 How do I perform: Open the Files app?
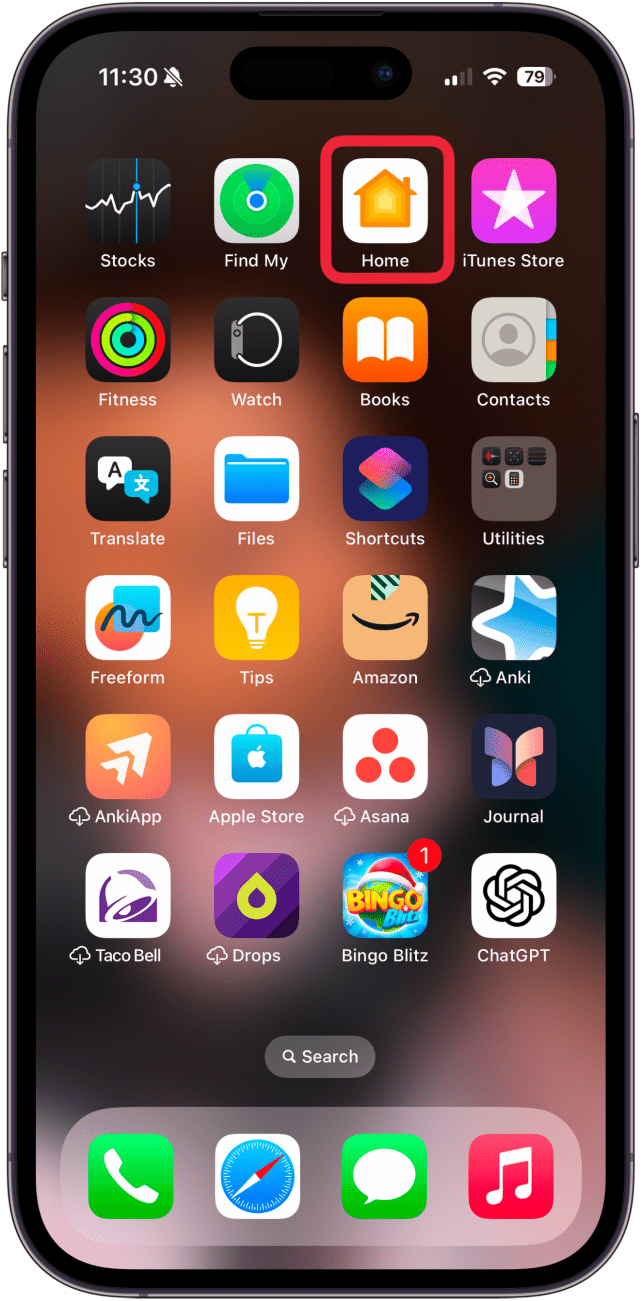(x=256, y=479)
